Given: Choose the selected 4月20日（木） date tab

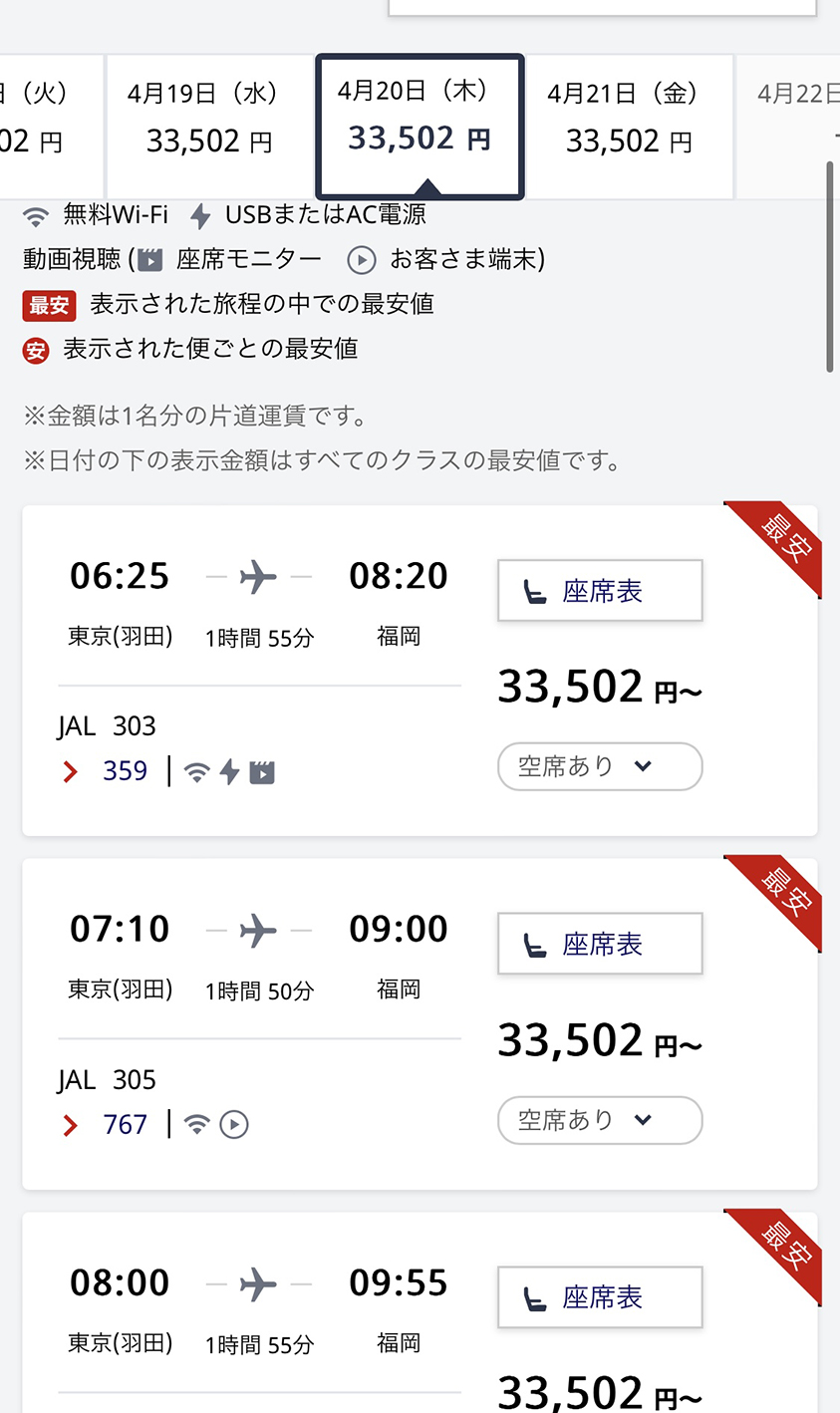Looking at the screenshot, I should 420,127.
